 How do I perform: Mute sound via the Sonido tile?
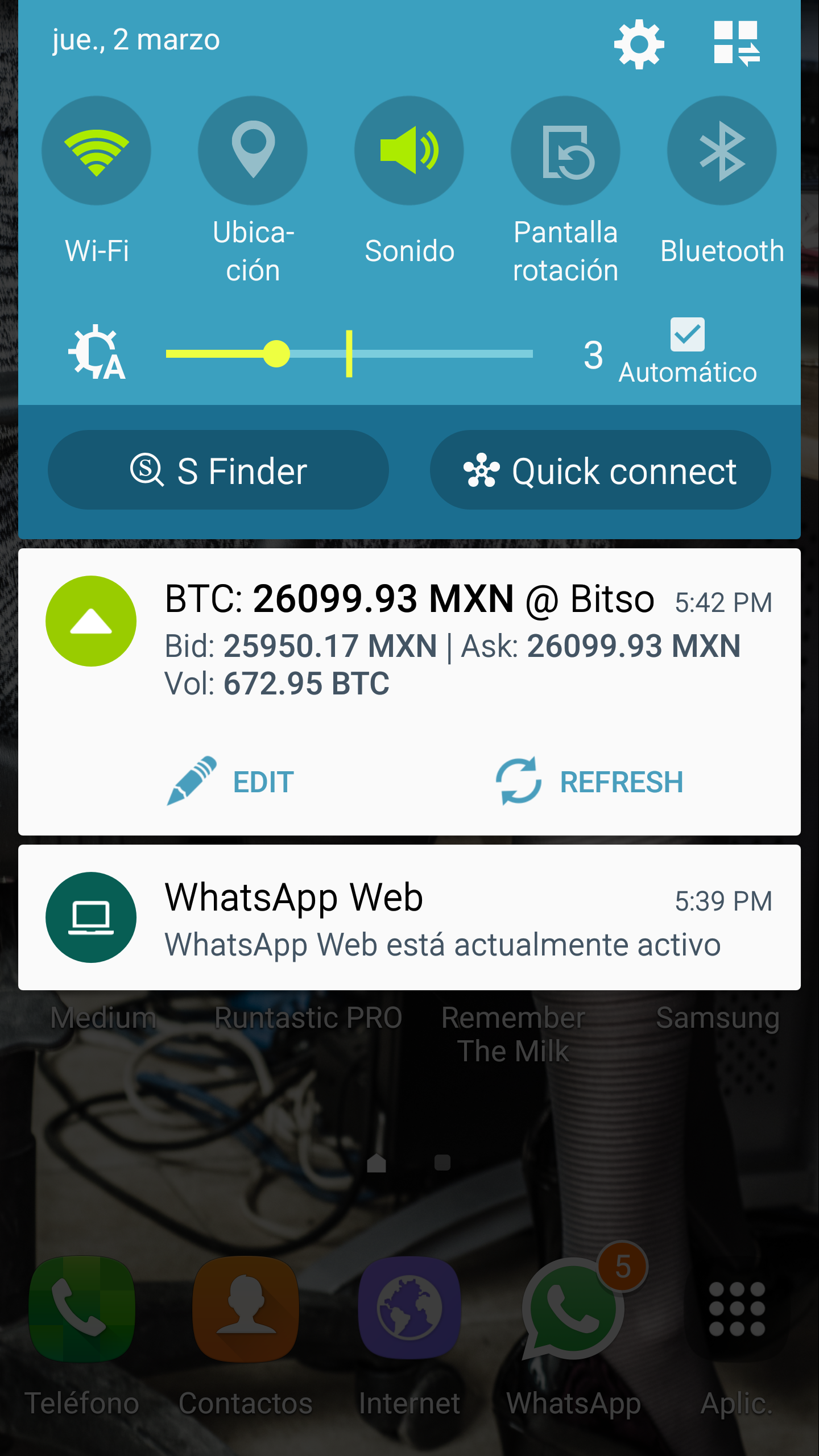pos(409,150)
